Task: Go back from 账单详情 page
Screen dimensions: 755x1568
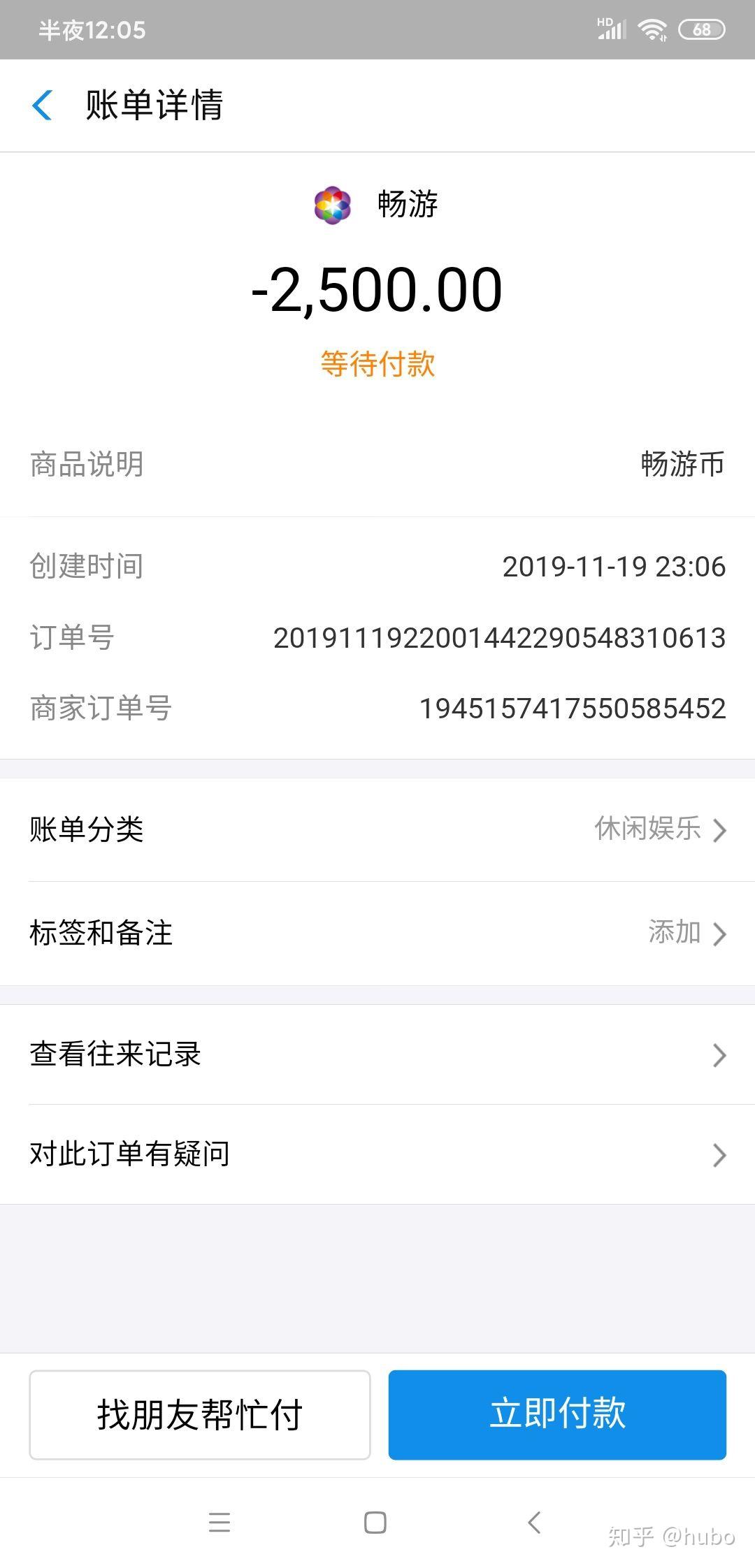Action: [43, 106]
